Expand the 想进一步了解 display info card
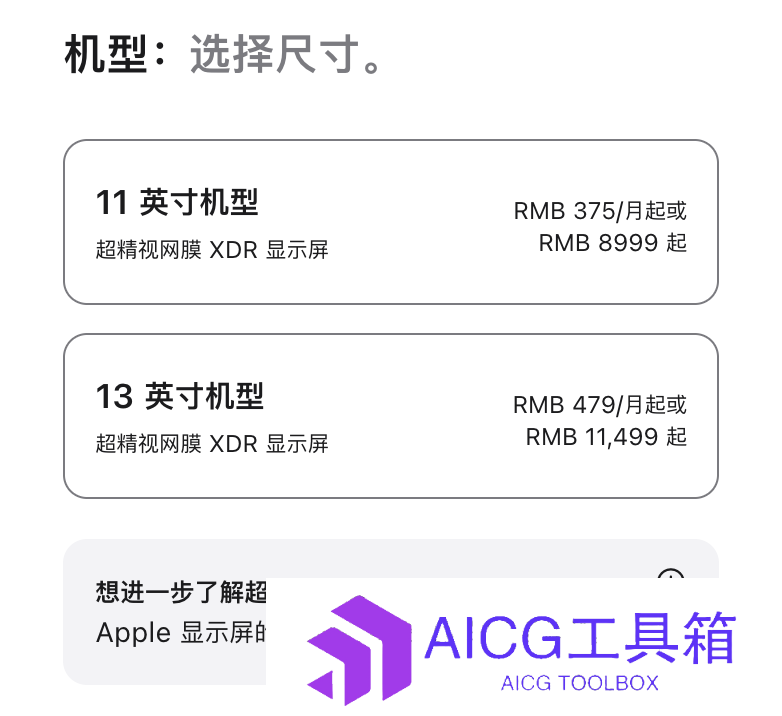Screen dimensions: 782x716 670,579
